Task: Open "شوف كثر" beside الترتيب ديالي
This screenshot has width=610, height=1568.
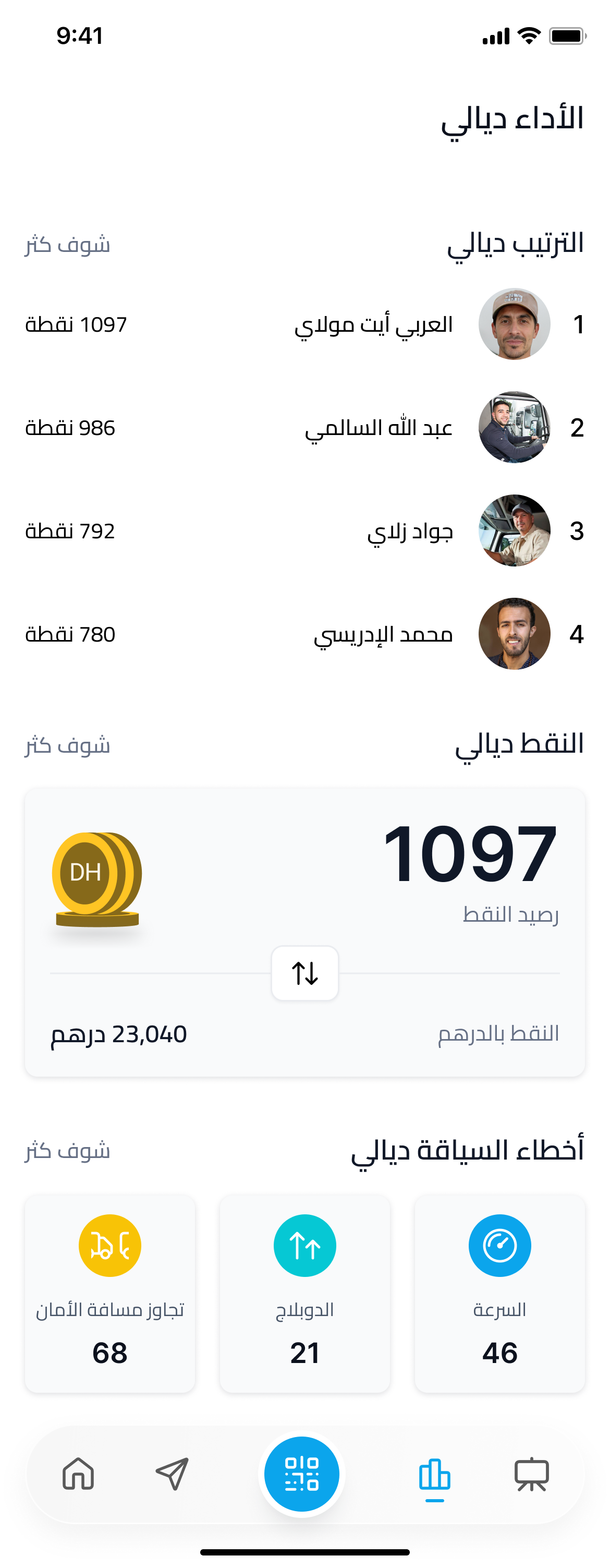Action: [67, 245]
